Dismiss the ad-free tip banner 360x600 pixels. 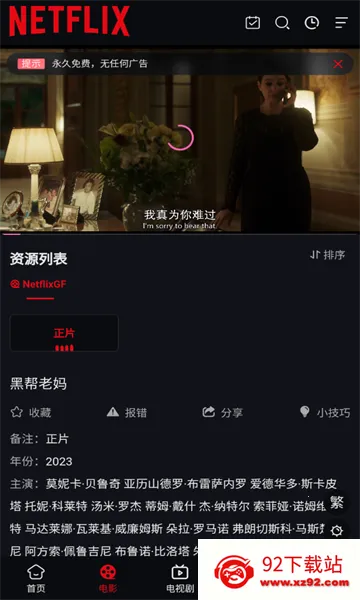click(338, 64)
